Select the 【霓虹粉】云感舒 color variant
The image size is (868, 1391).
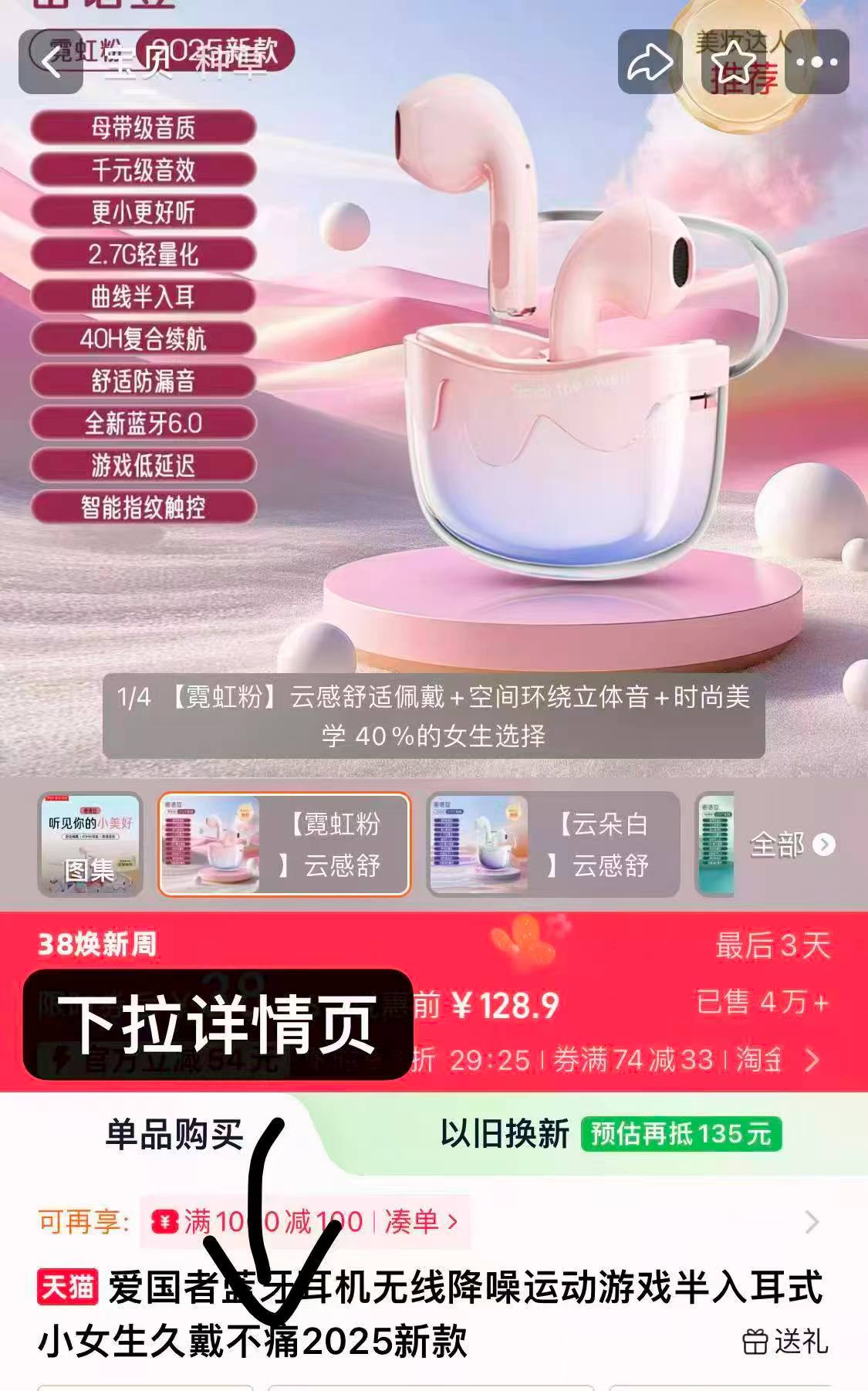[284, 844]
